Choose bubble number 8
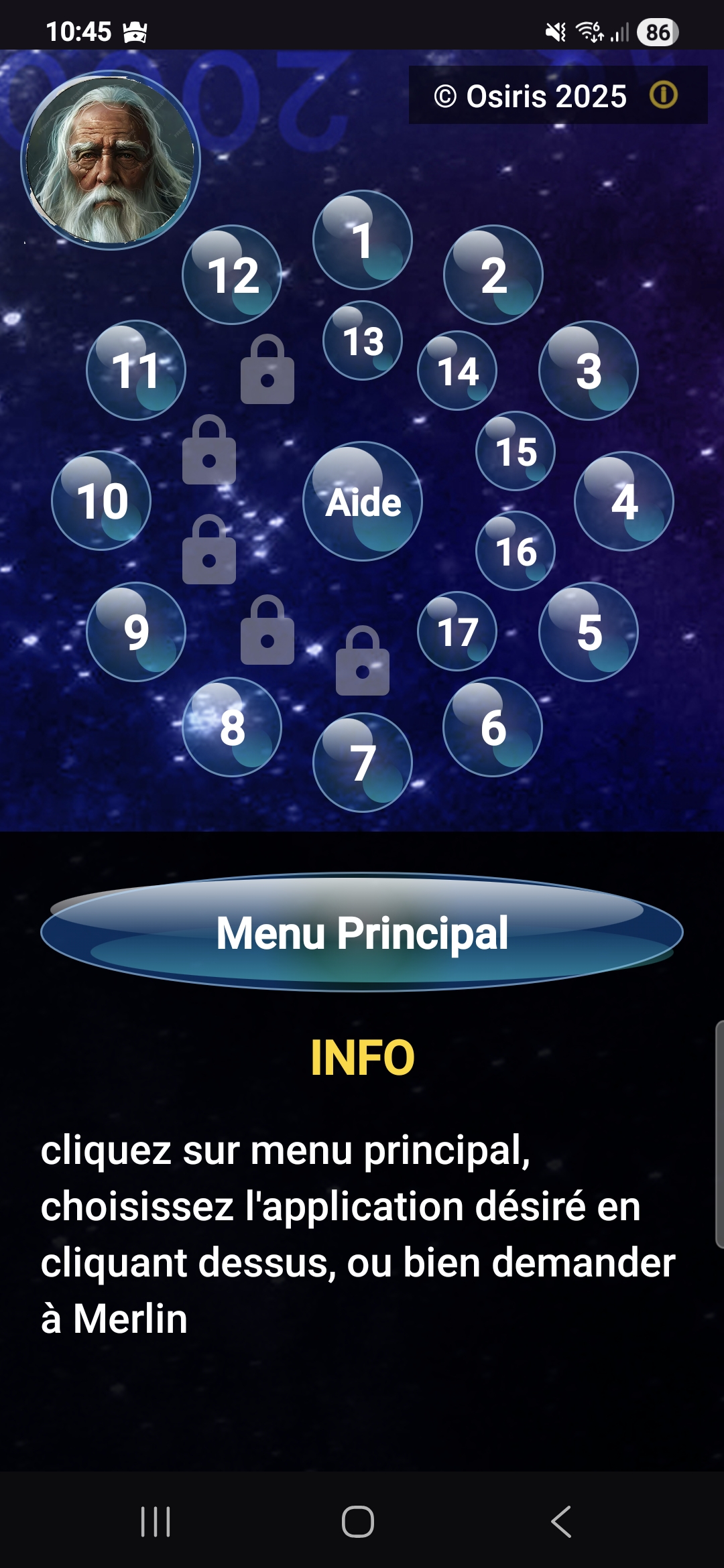Screen dimensions: 724x1568 pos(232,727)
